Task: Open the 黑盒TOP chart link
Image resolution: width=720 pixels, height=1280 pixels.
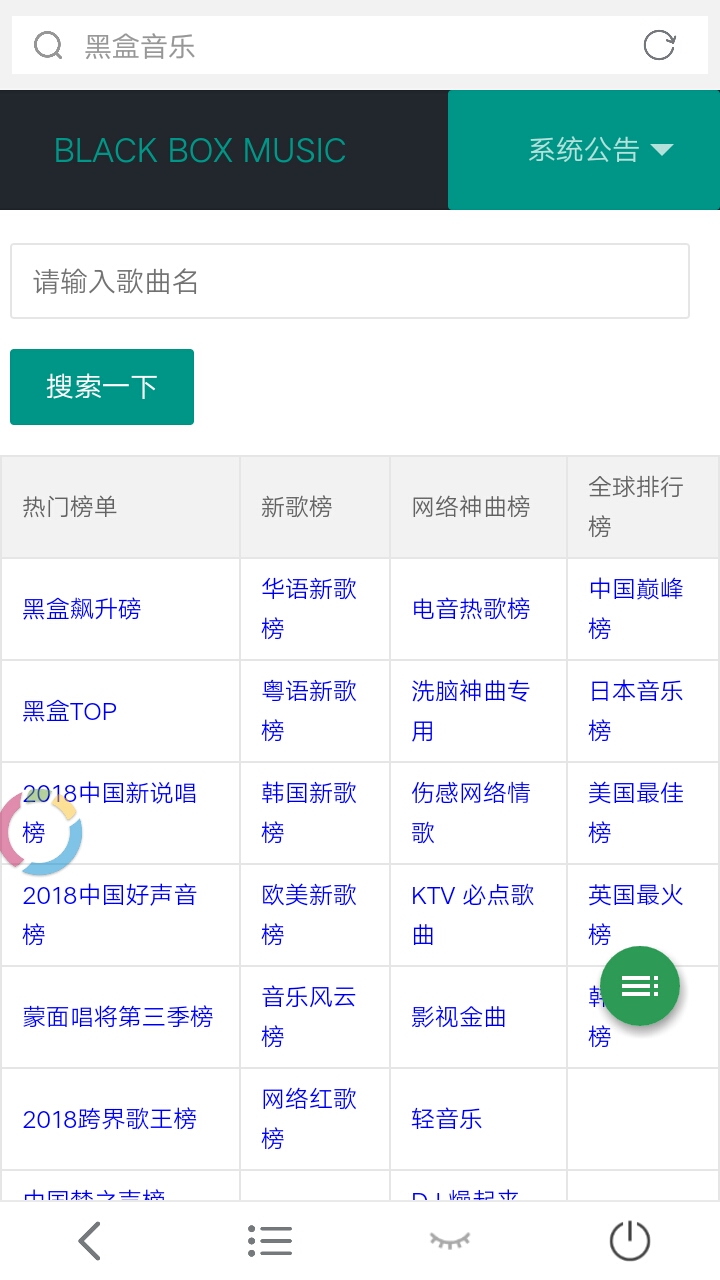Action: (70, 711)
